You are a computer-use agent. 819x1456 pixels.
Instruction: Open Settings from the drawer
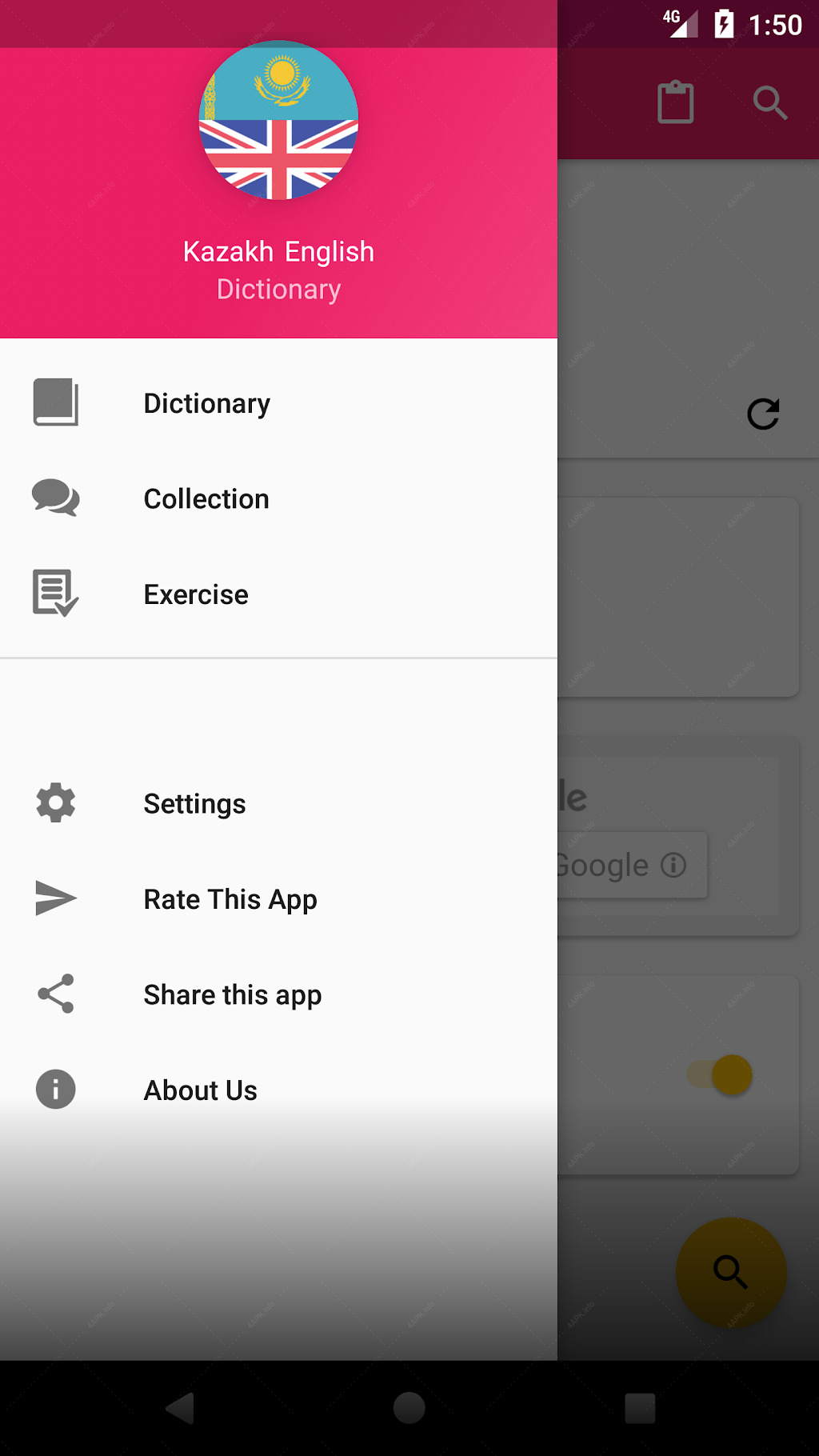click(278, 803)
